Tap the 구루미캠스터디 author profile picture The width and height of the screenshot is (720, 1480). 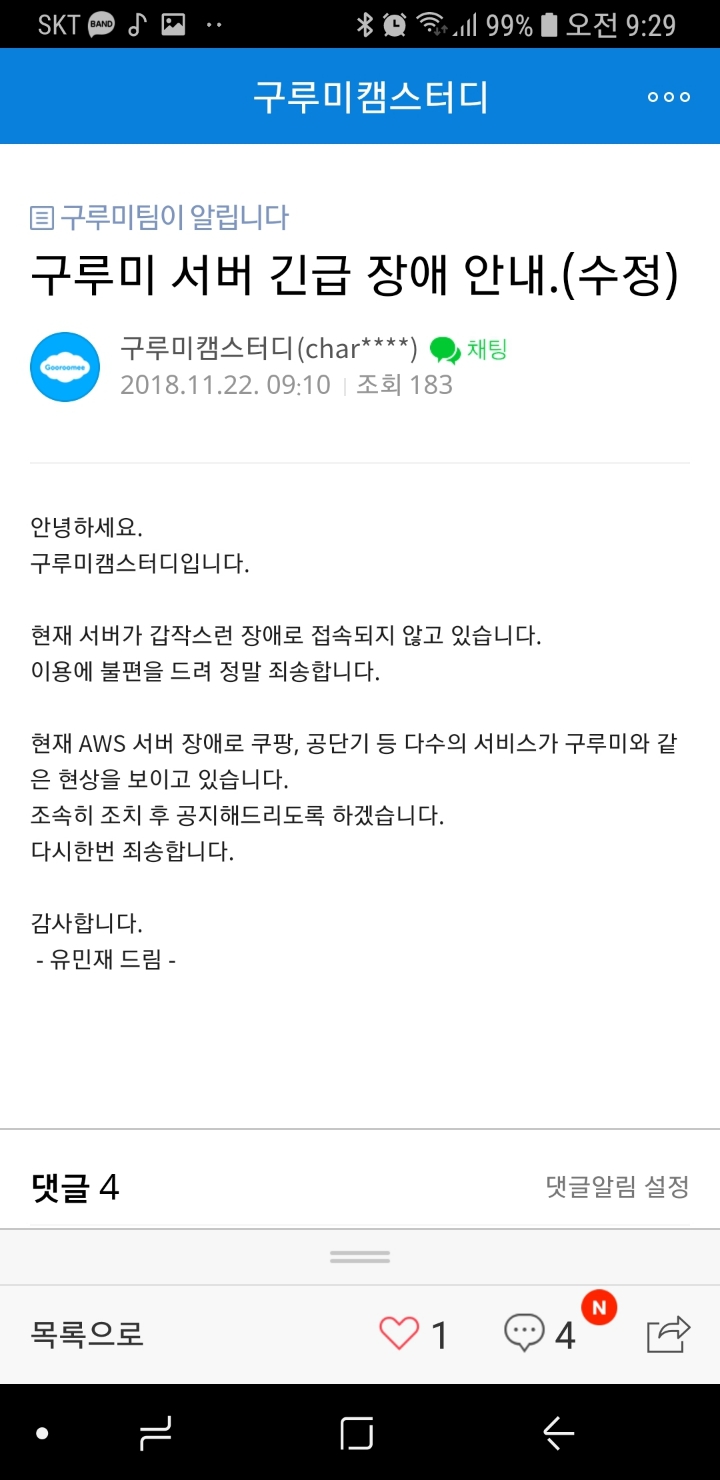click(x=65, y=367)
